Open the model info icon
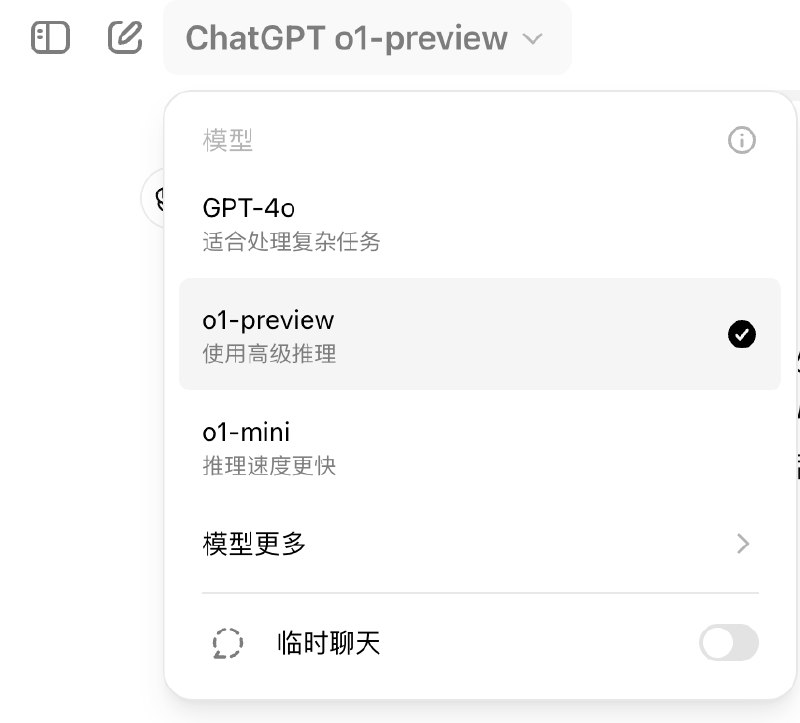This screenshot has height=723, width=800. coord(741,141)
